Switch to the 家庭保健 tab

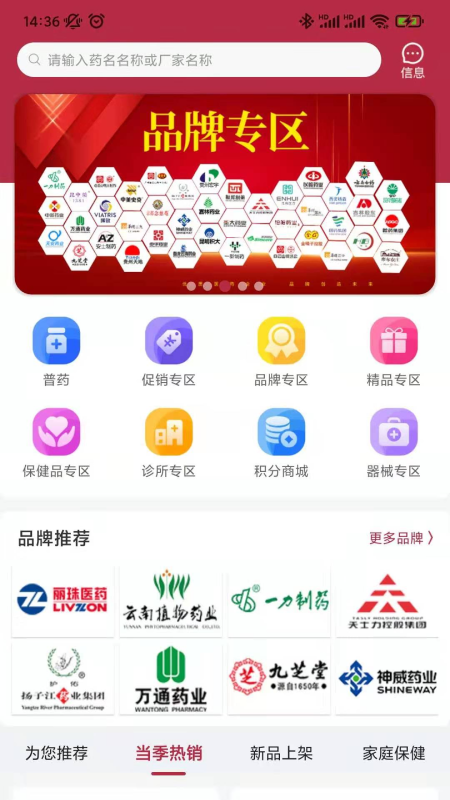tap(394, 753)
